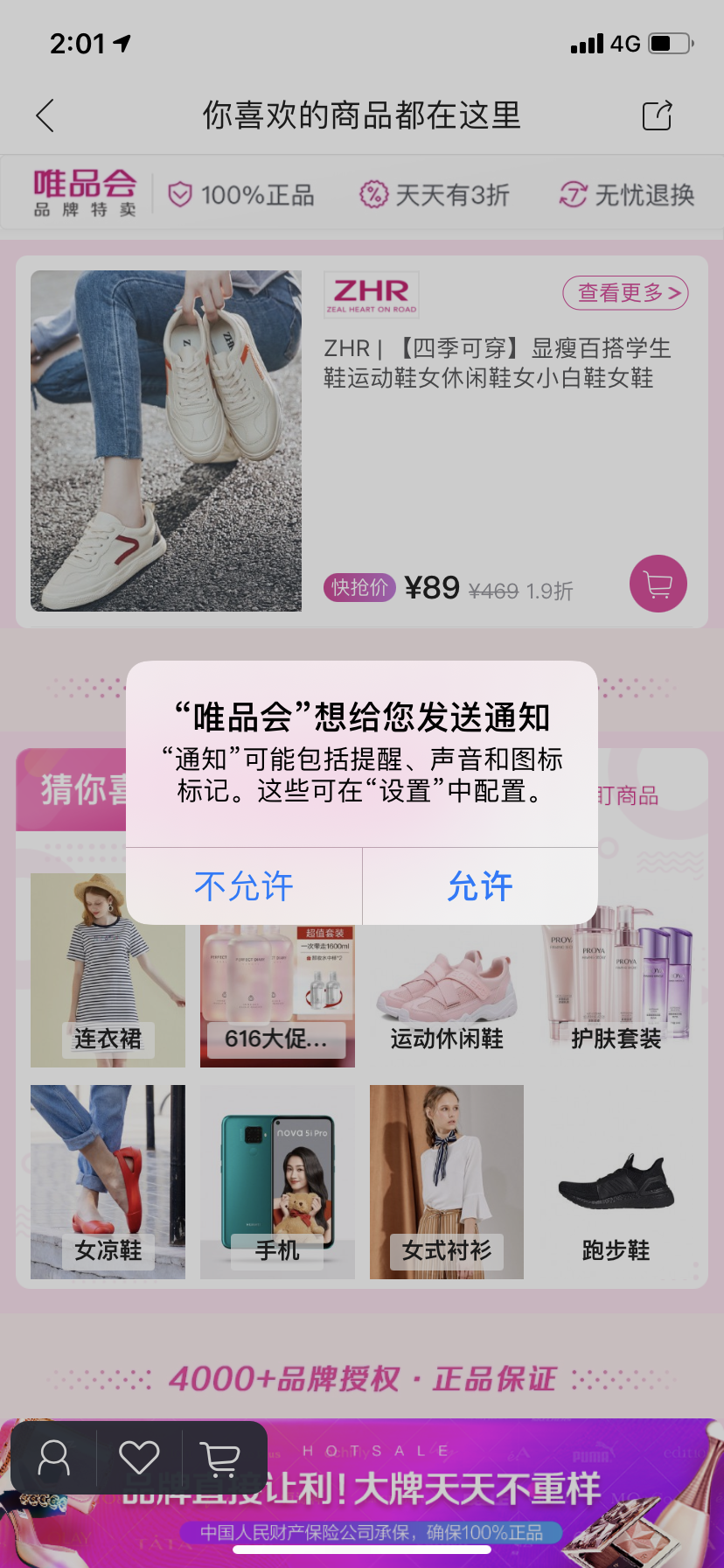The image size is (724, 1568).
Task: Open the 女凉鞋 category tile
Action: tap(108, 1181)
